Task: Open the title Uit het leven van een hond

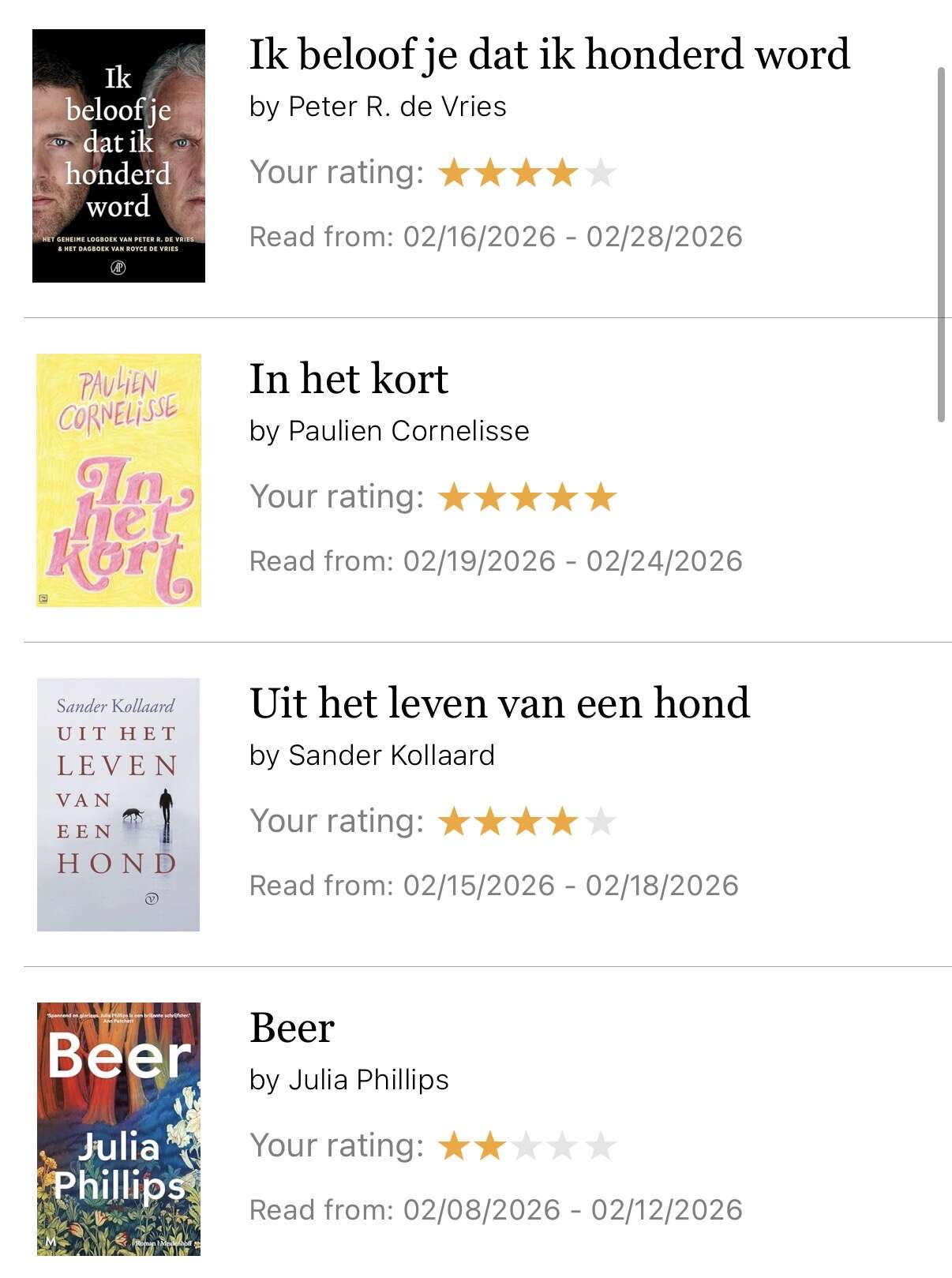Action: pos(500,703)
